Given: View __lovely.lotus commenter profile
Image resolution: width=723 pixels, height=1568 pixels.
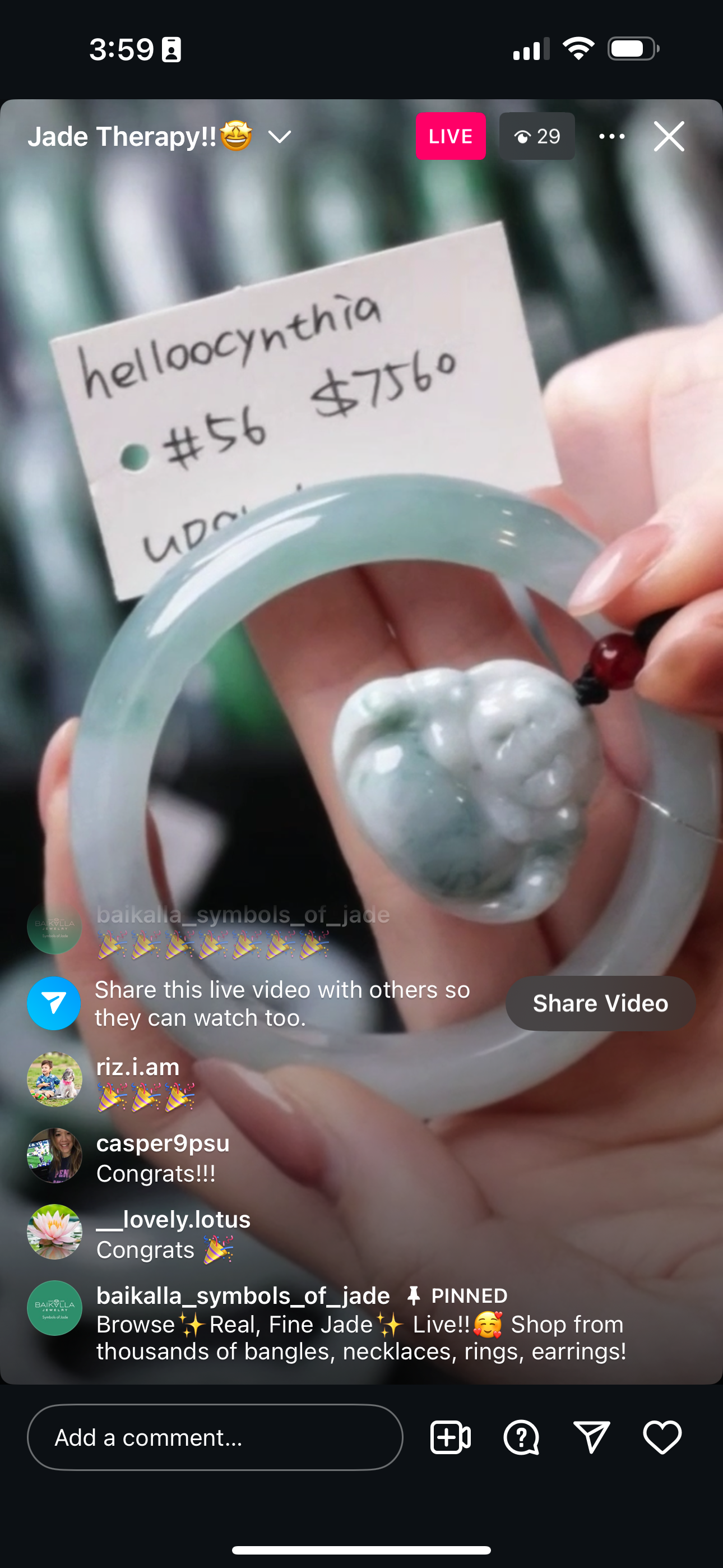Looking at the screenshot, I should coord(55,1232).
